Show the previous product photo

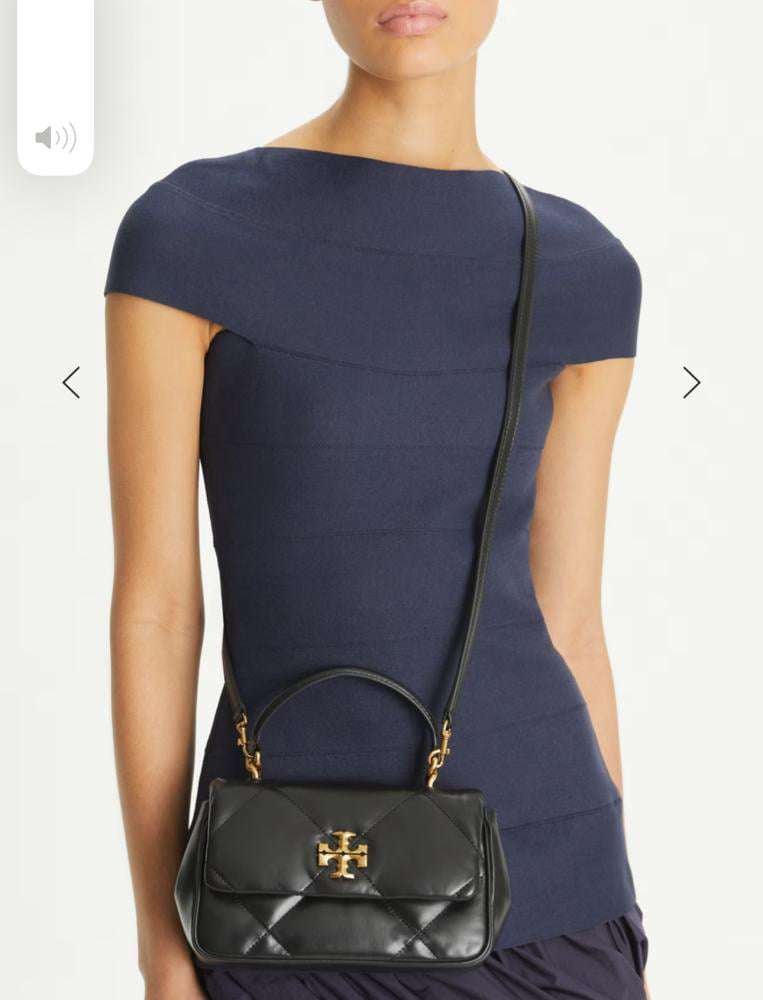tap(71, 382)
